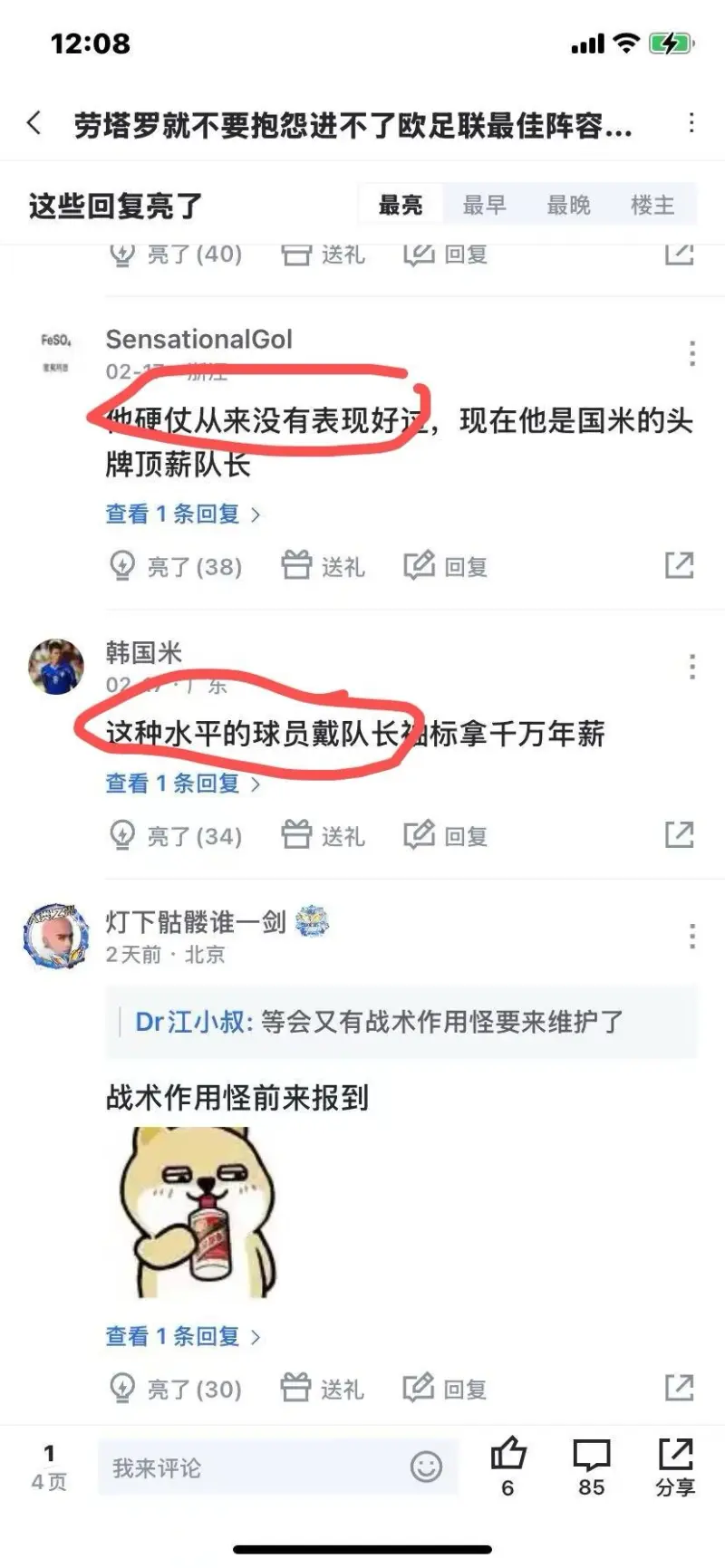Open 韩国米's profile avatar
725x1568 pixels.
[56, 667]
